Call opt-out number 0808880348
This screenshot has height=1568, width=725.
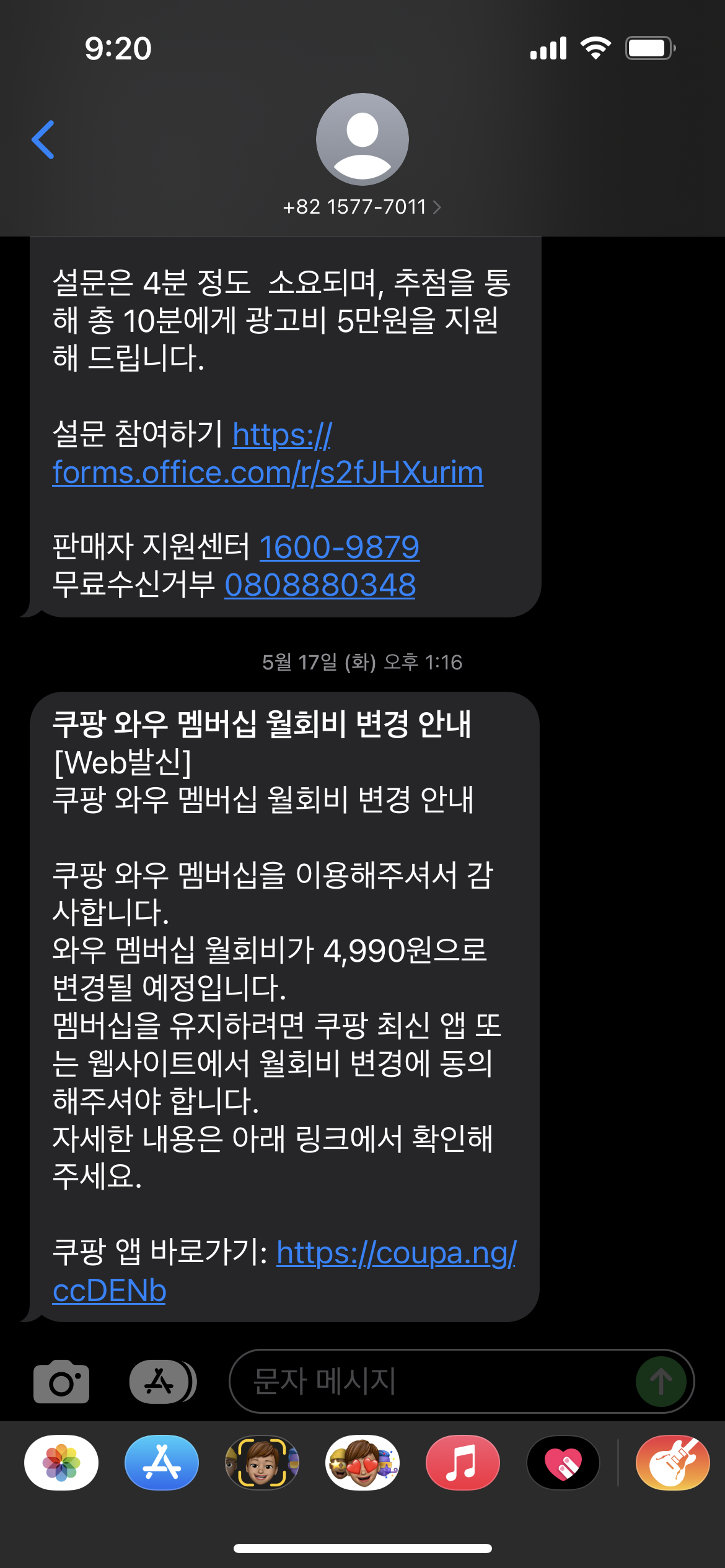pyautogui.click(x=320, y=585)
